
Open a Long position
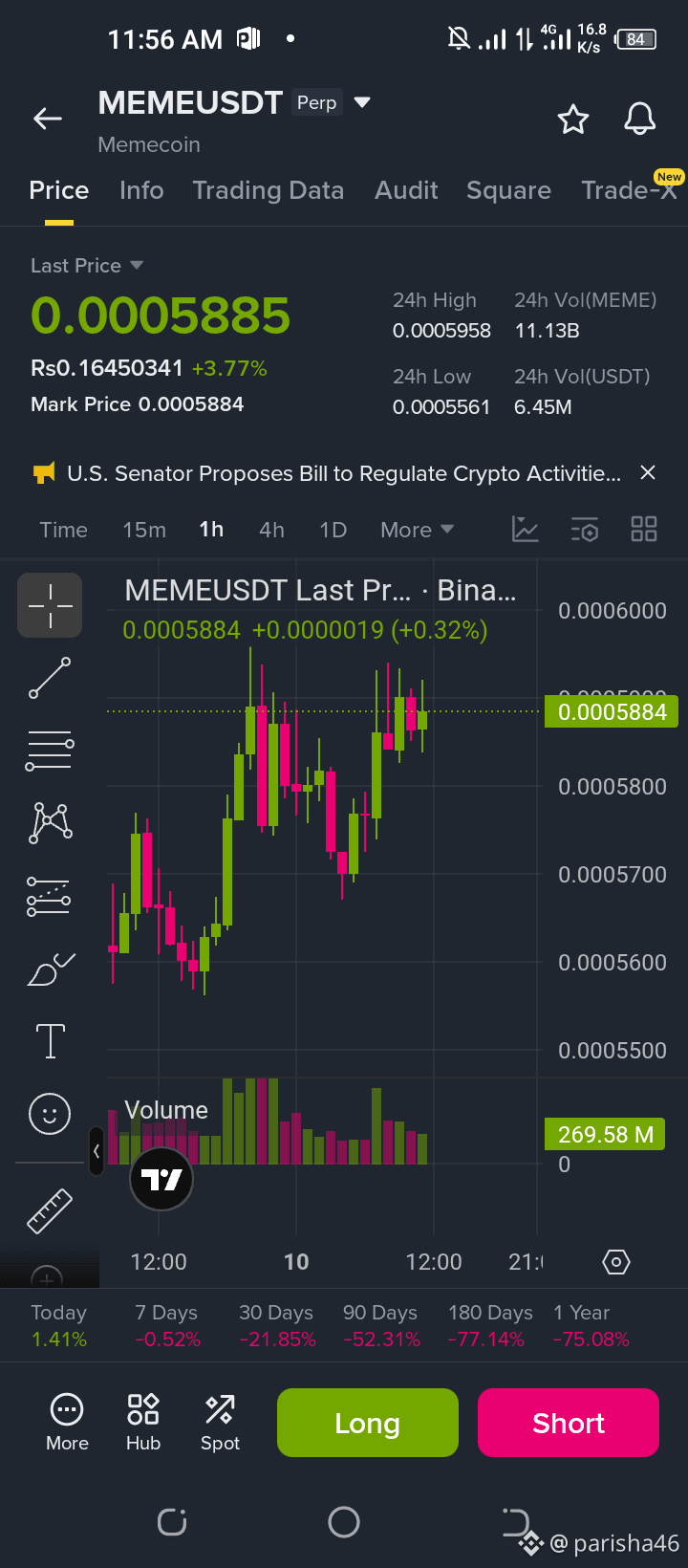367,1423
